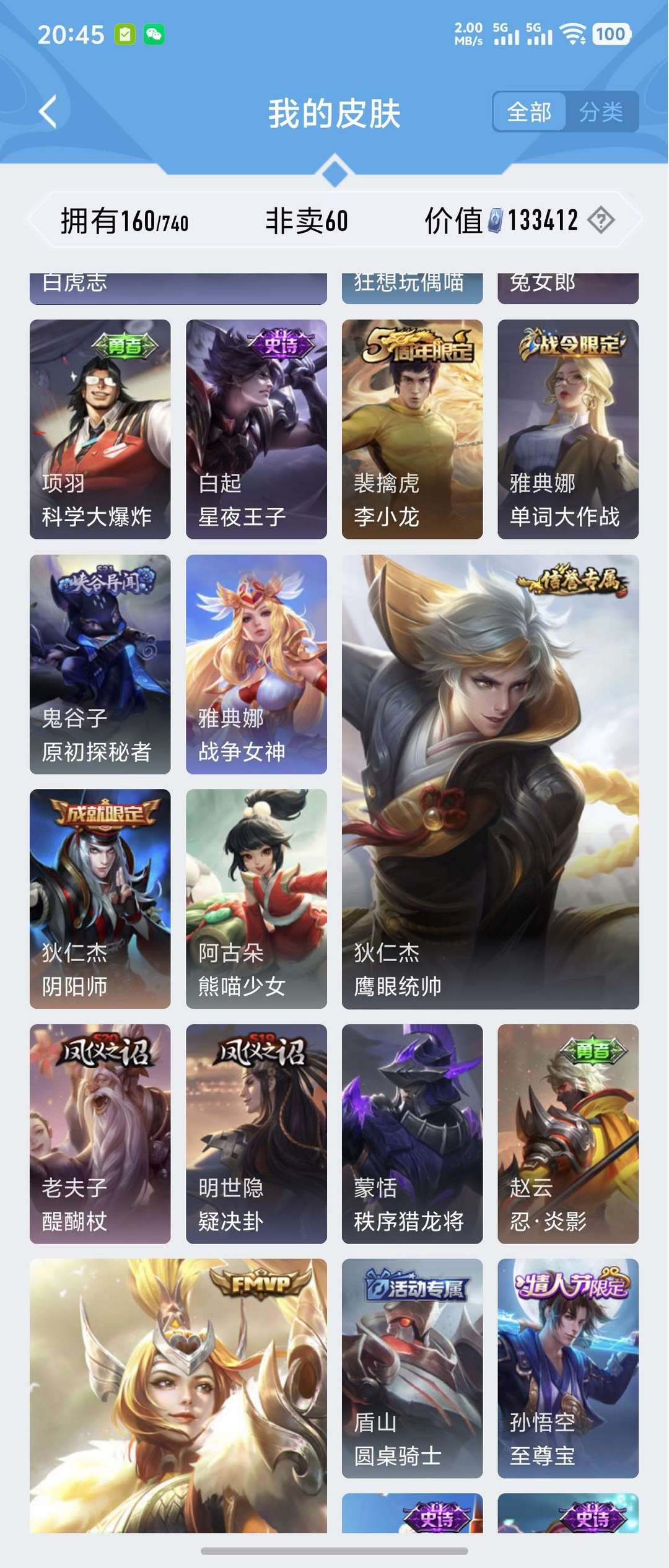View 裴擒虎 李小龙 skin
This screenshot has height=1568, width=669.
412,429
